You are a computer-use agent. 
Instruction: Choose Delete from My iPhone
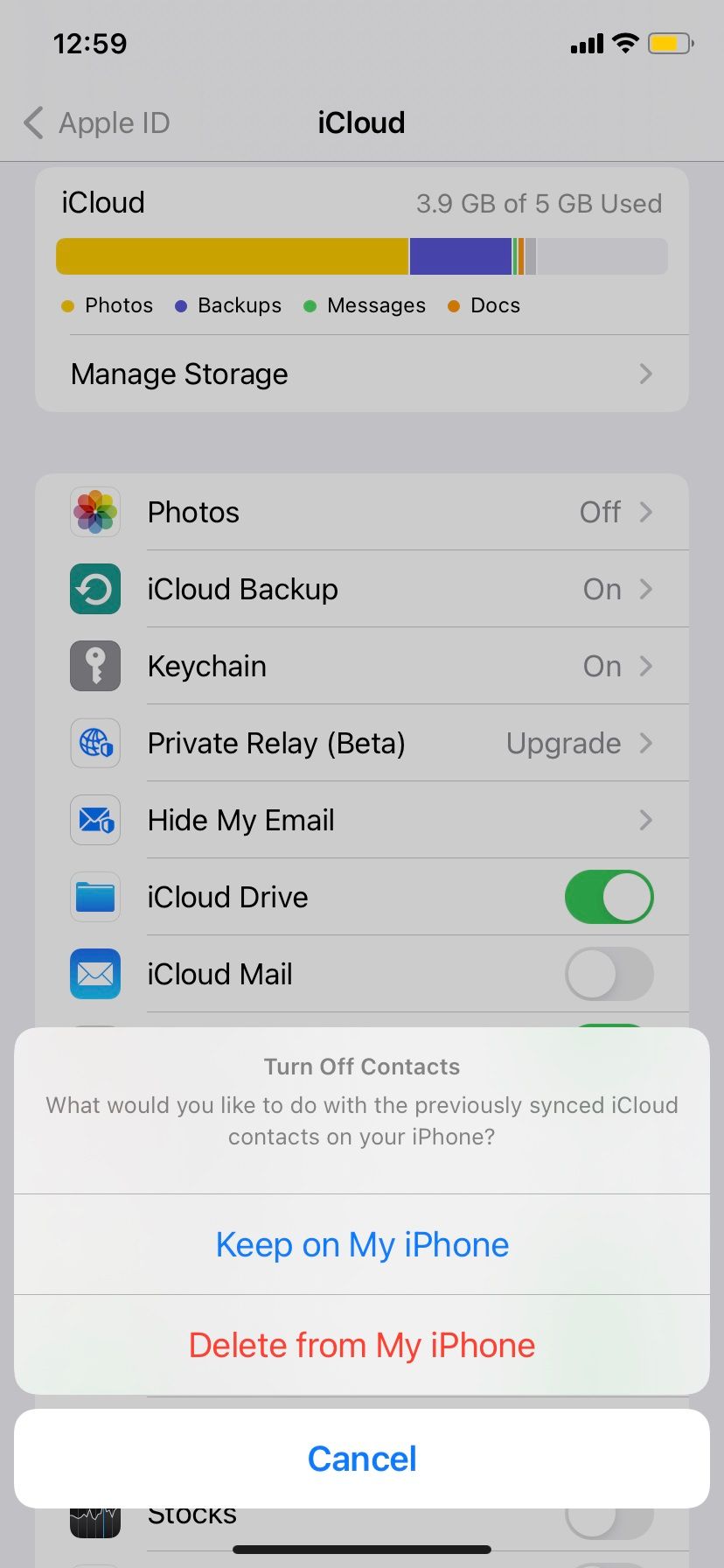click(361, 1345)
